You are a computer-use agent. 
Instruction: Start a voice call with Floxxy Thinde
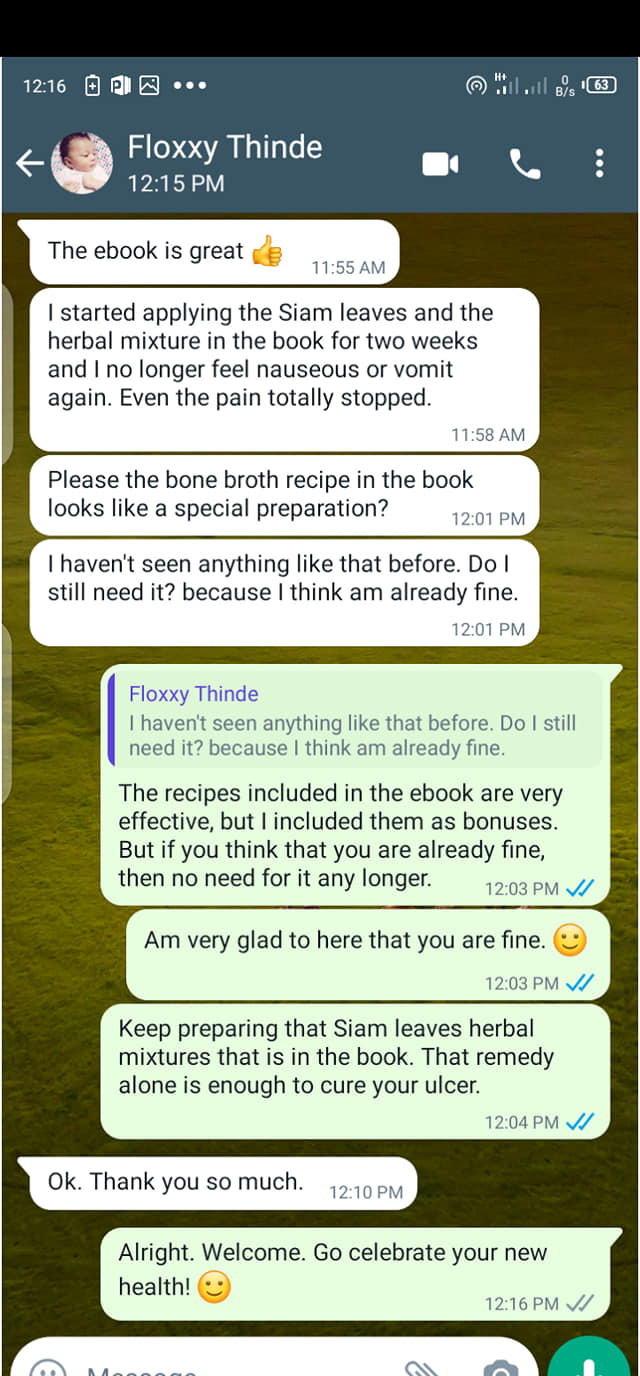point(525,164)
